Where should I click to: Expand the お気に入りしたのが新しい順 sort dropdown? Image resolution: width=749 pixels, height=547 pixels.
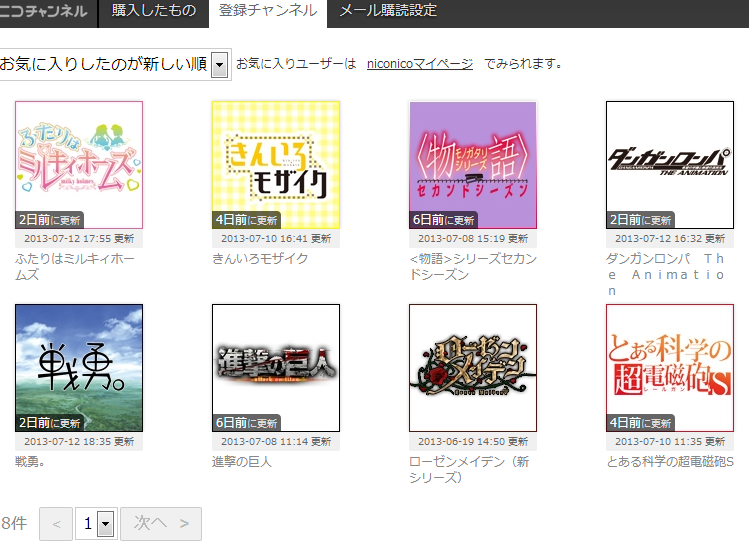pos(219,65)
